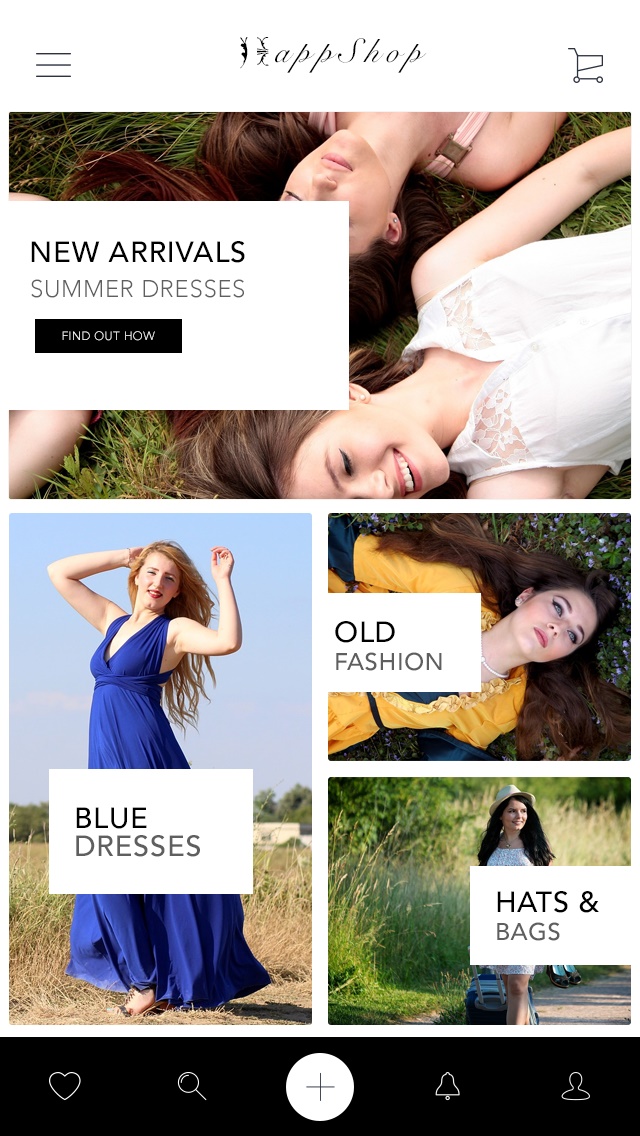Open the Blue Dresses category
The height and width of the screenshot is (1136, 640).
point(160,768)
